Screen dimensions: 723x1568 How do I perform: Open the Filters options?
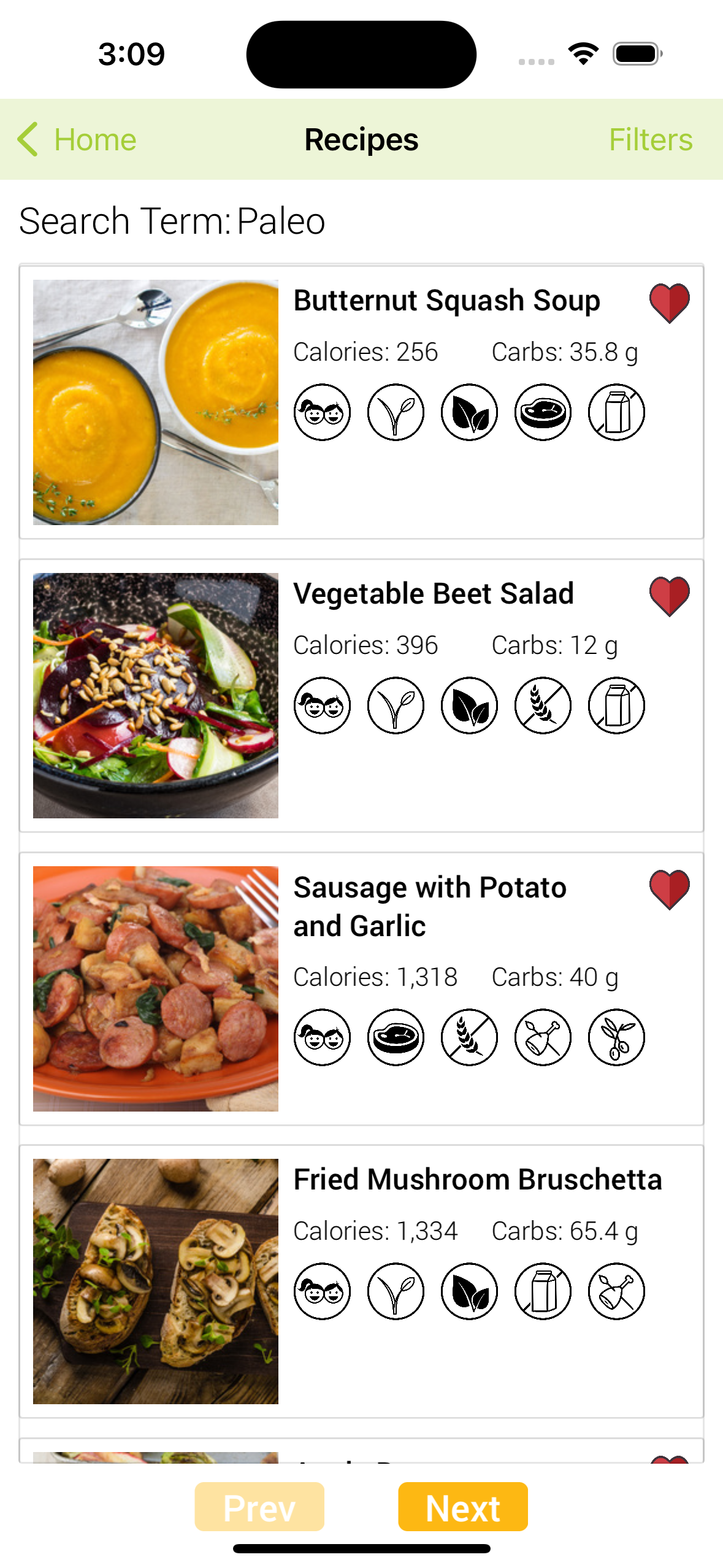651,139
